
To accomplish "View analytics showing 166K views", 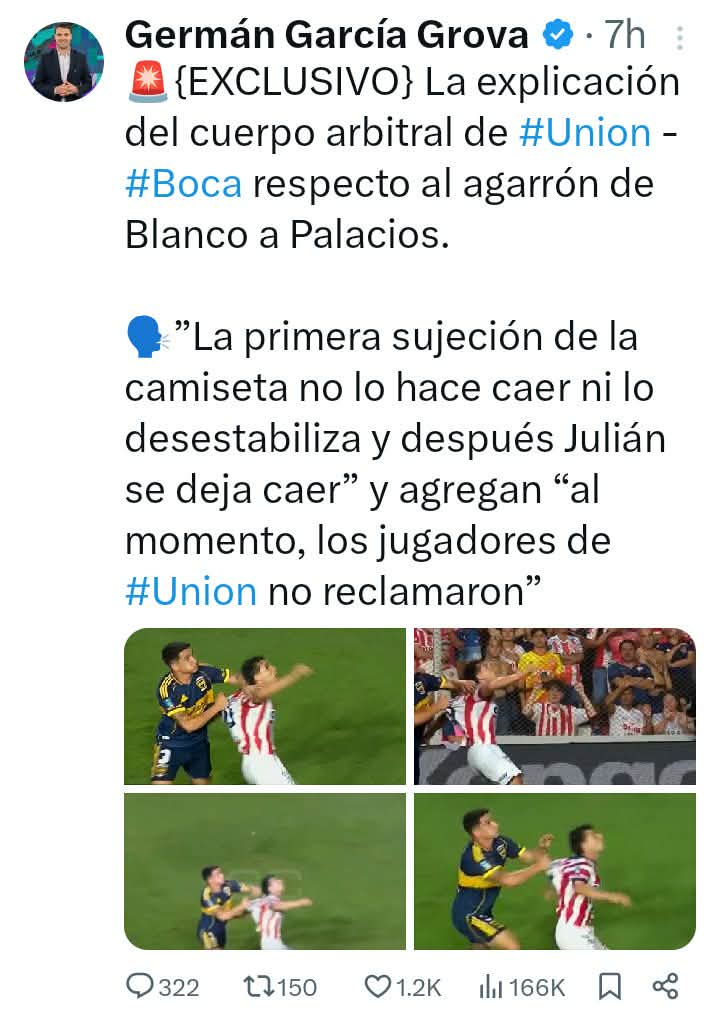I will (x=491, y=987).
